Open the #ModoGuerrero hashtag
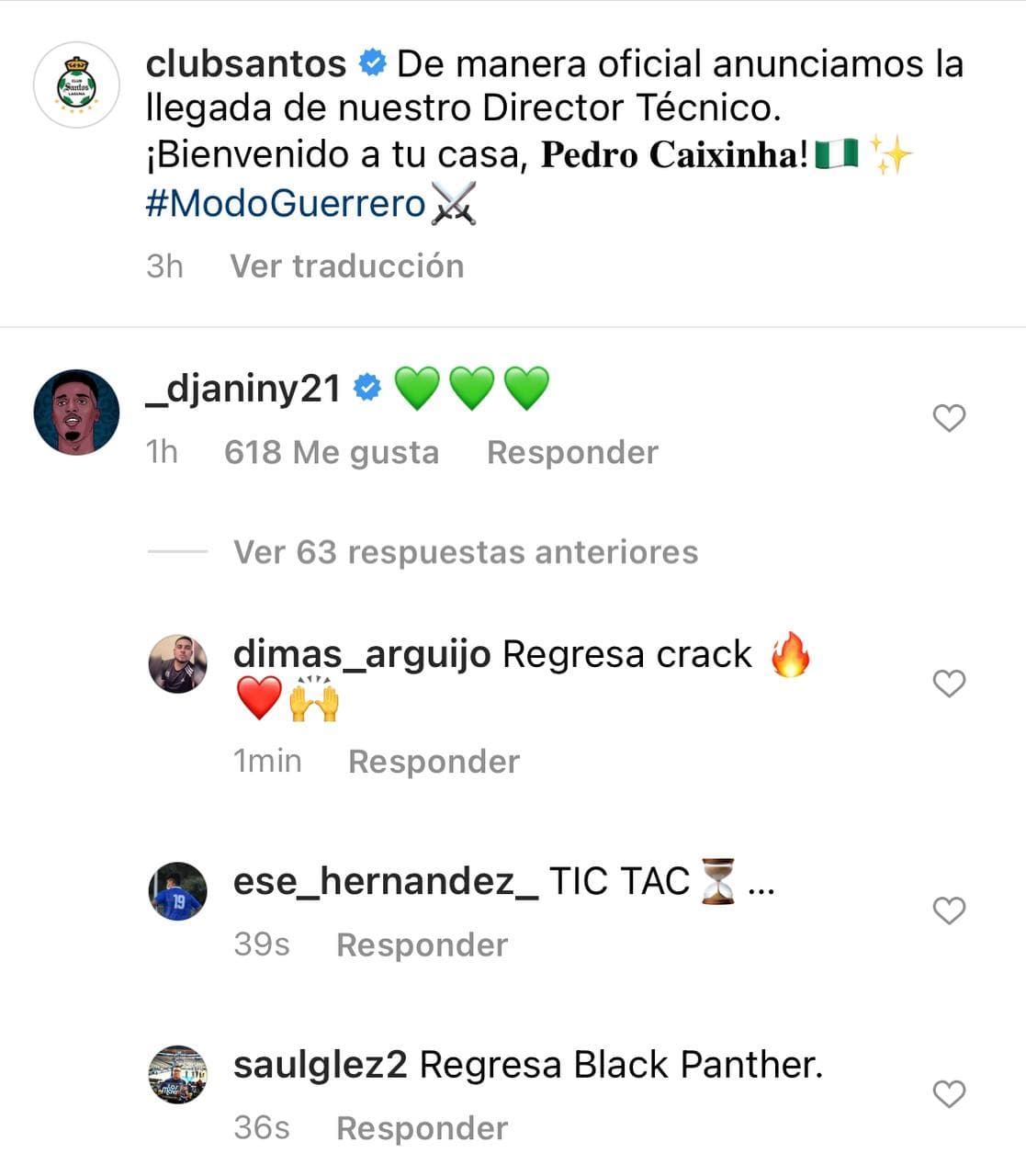This screenshot has width=1026, height=1176. point(286,202)
